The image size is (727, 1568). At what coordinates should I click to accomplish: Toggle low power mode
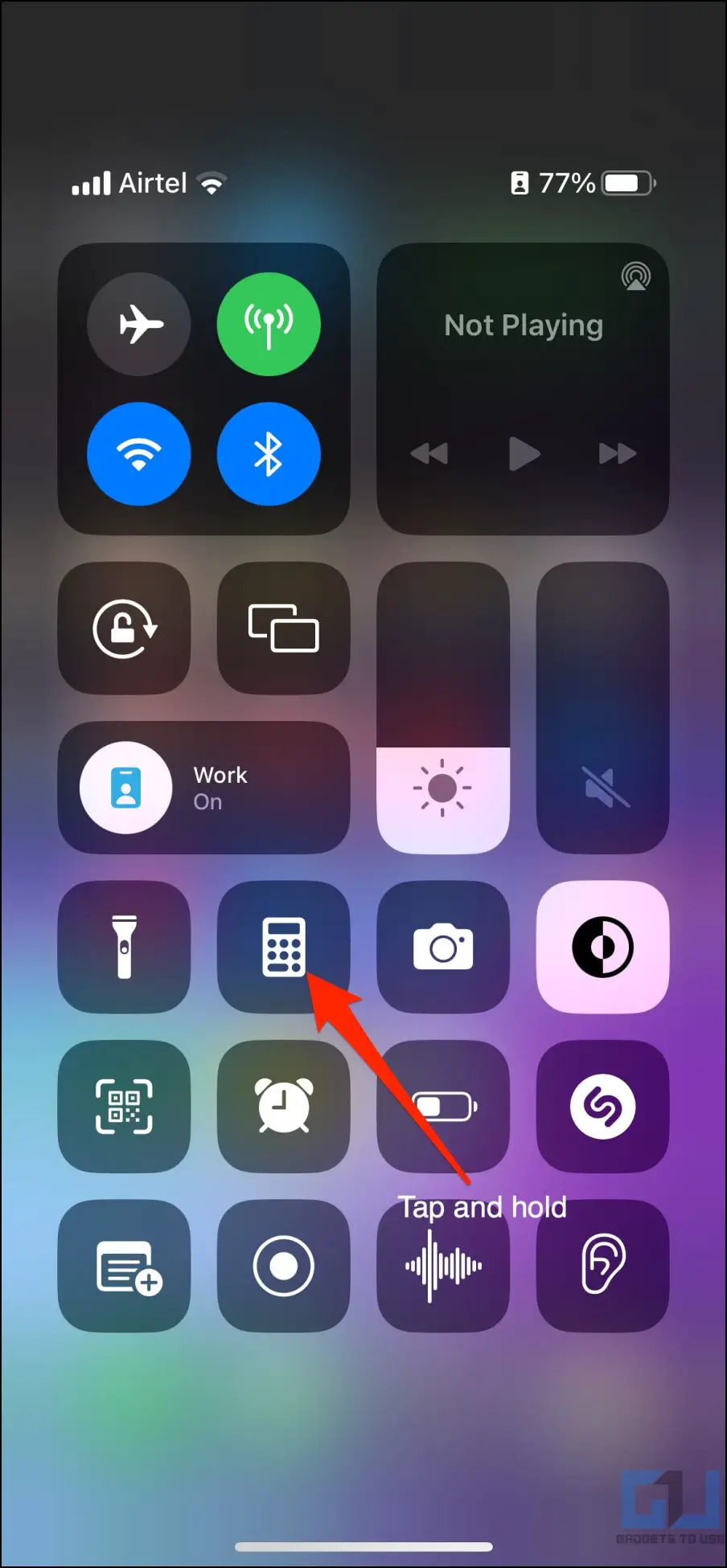tap(443, 1107)
